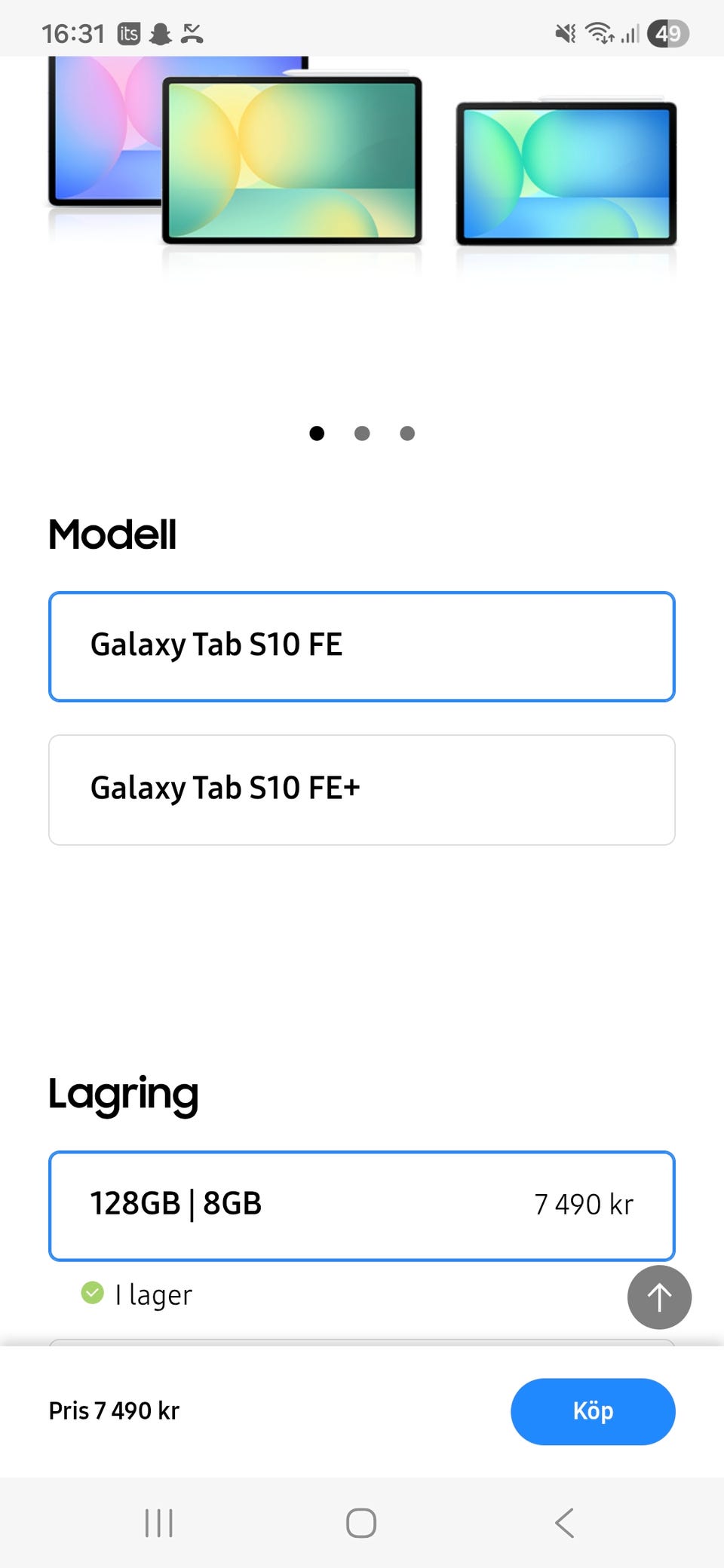Select the Galaxy Tab S10 FE model

pos(362,647)
